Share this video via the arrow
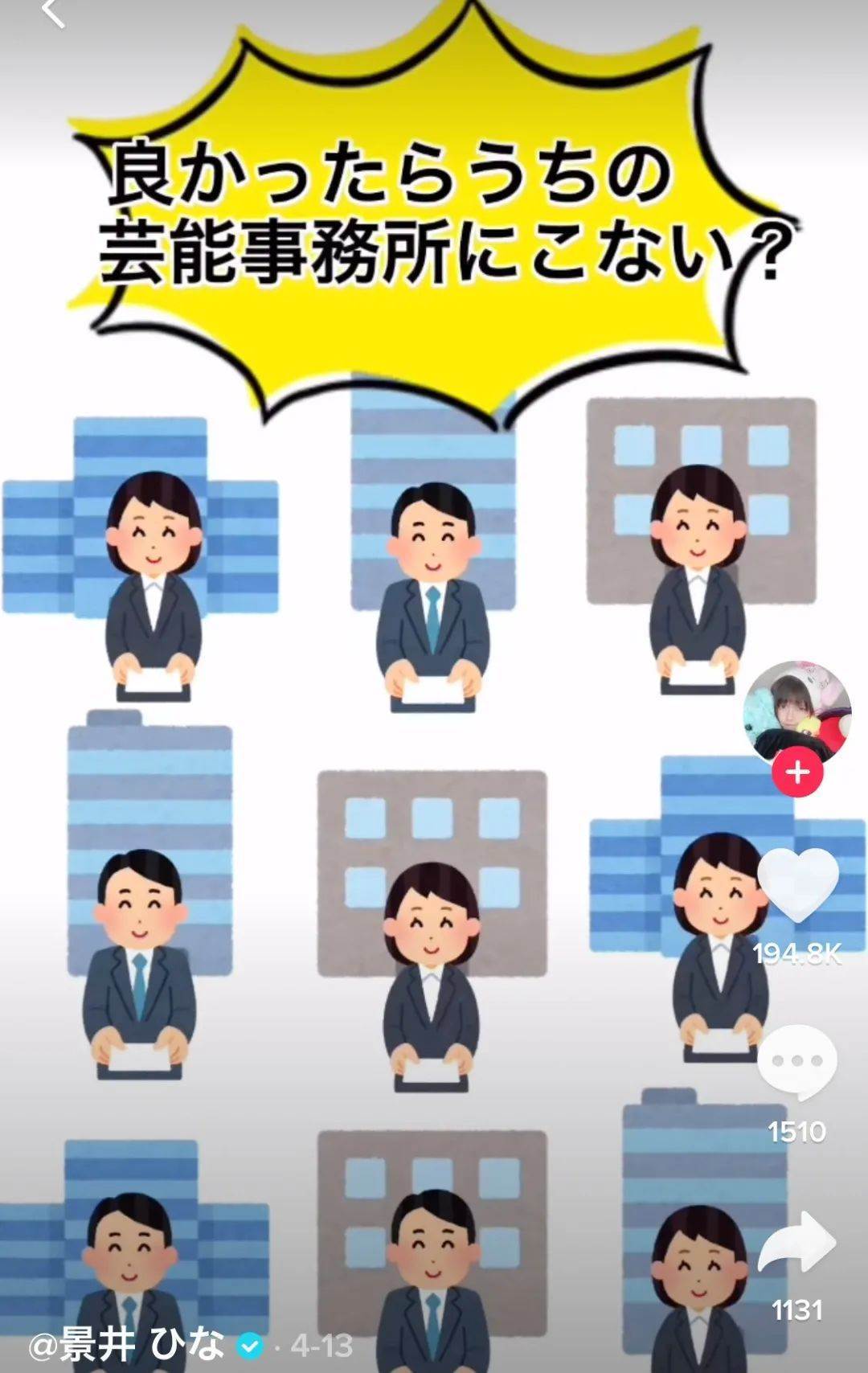 (798, 1241)
